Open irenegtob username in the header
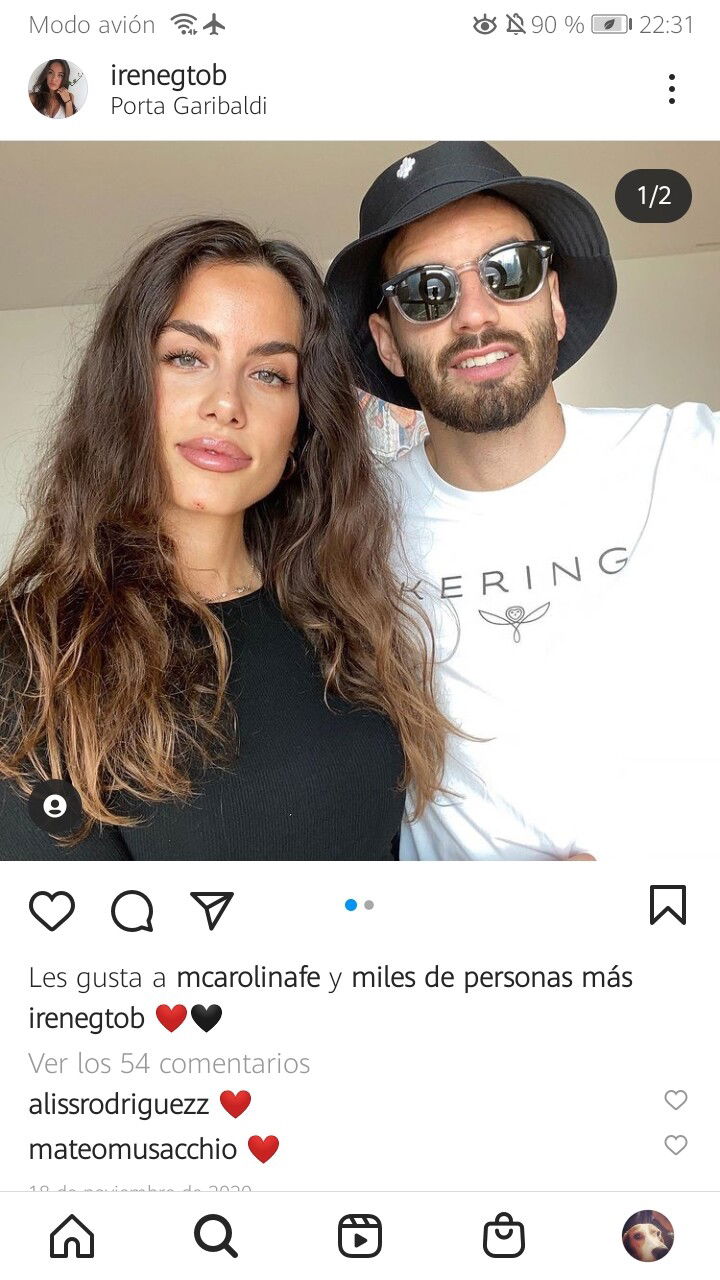720x1280 pixels. (x=168, y=75)
